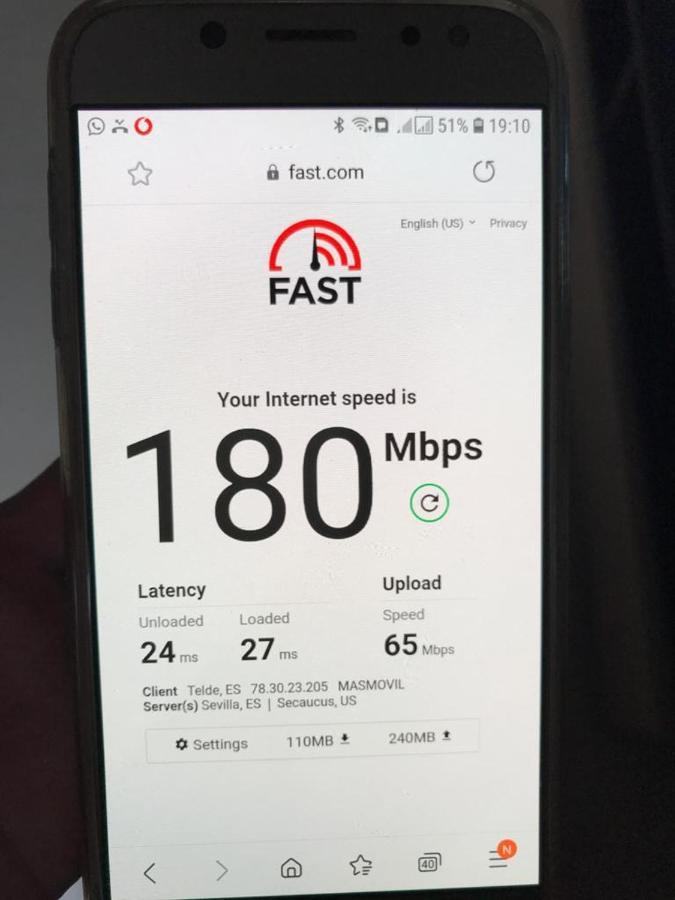675x900 pixels.
Task: Open speed test Settings
Action: pyautogui.click(x=211, y=744)
